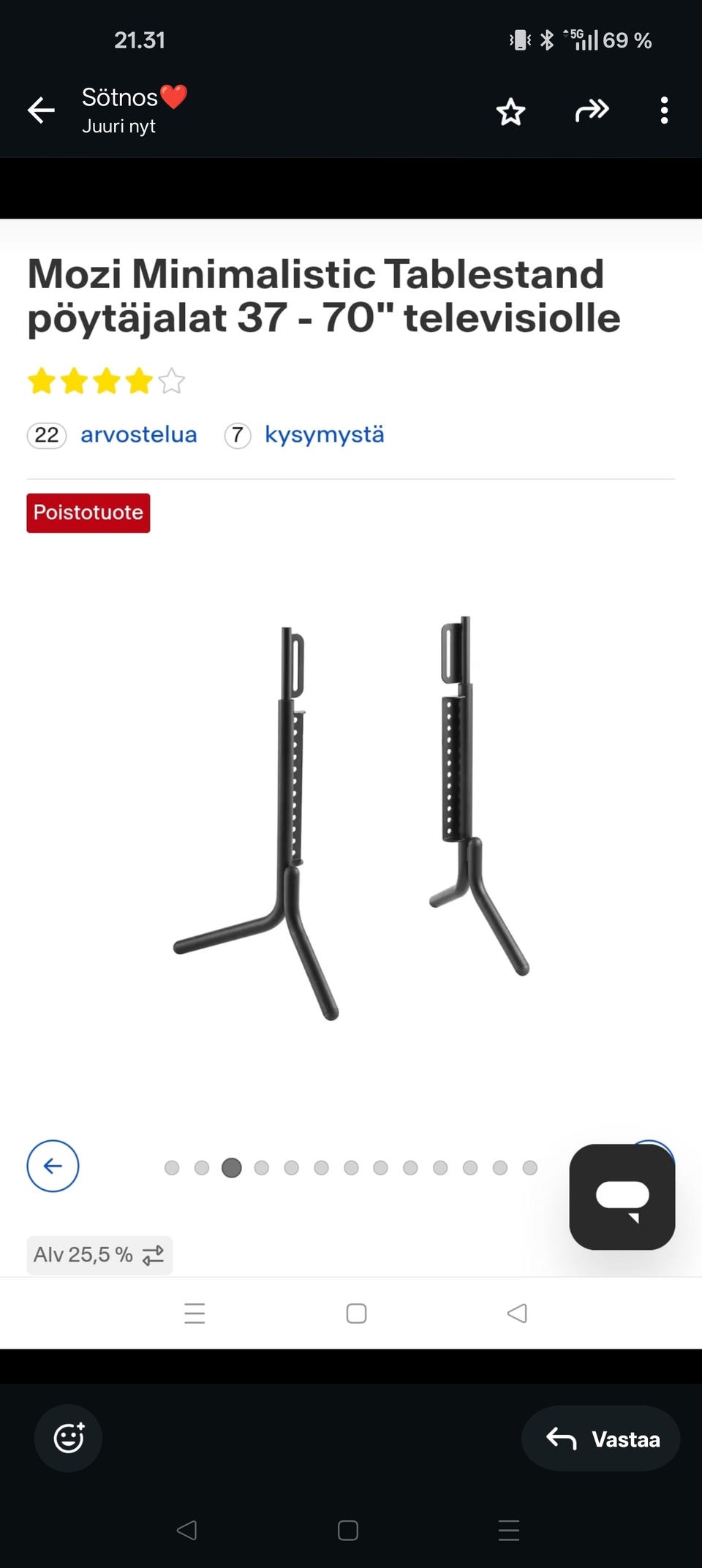Add an emoji reaction to the image

68,1438
